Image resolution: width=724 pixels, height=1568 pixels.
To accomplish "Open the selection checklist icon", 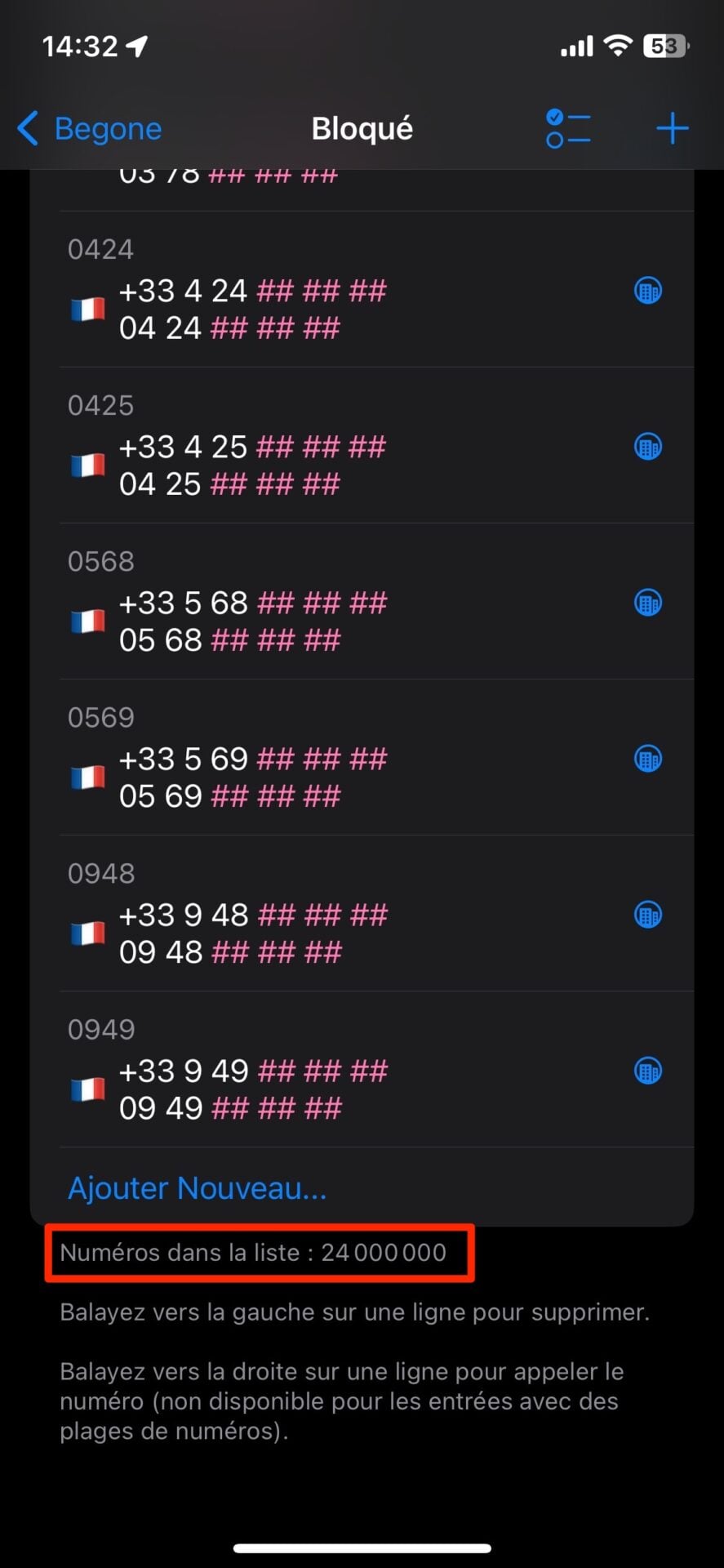I will 568,129.
